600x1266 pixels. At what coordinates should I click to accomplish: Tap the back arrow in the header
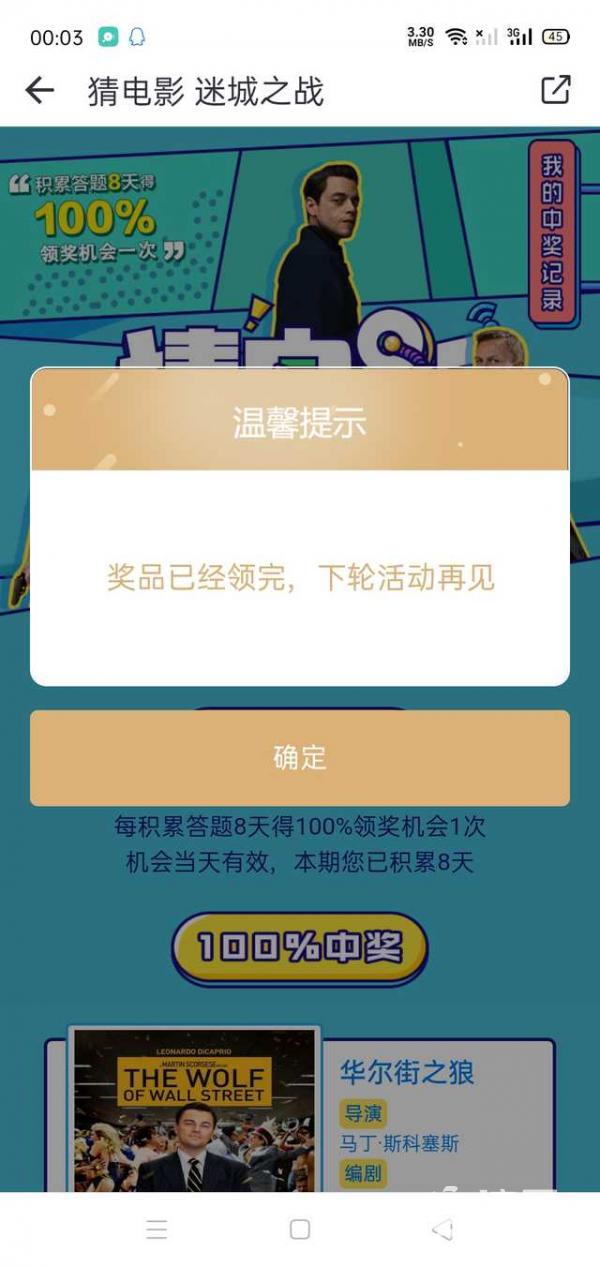click(x=39, y=91)
